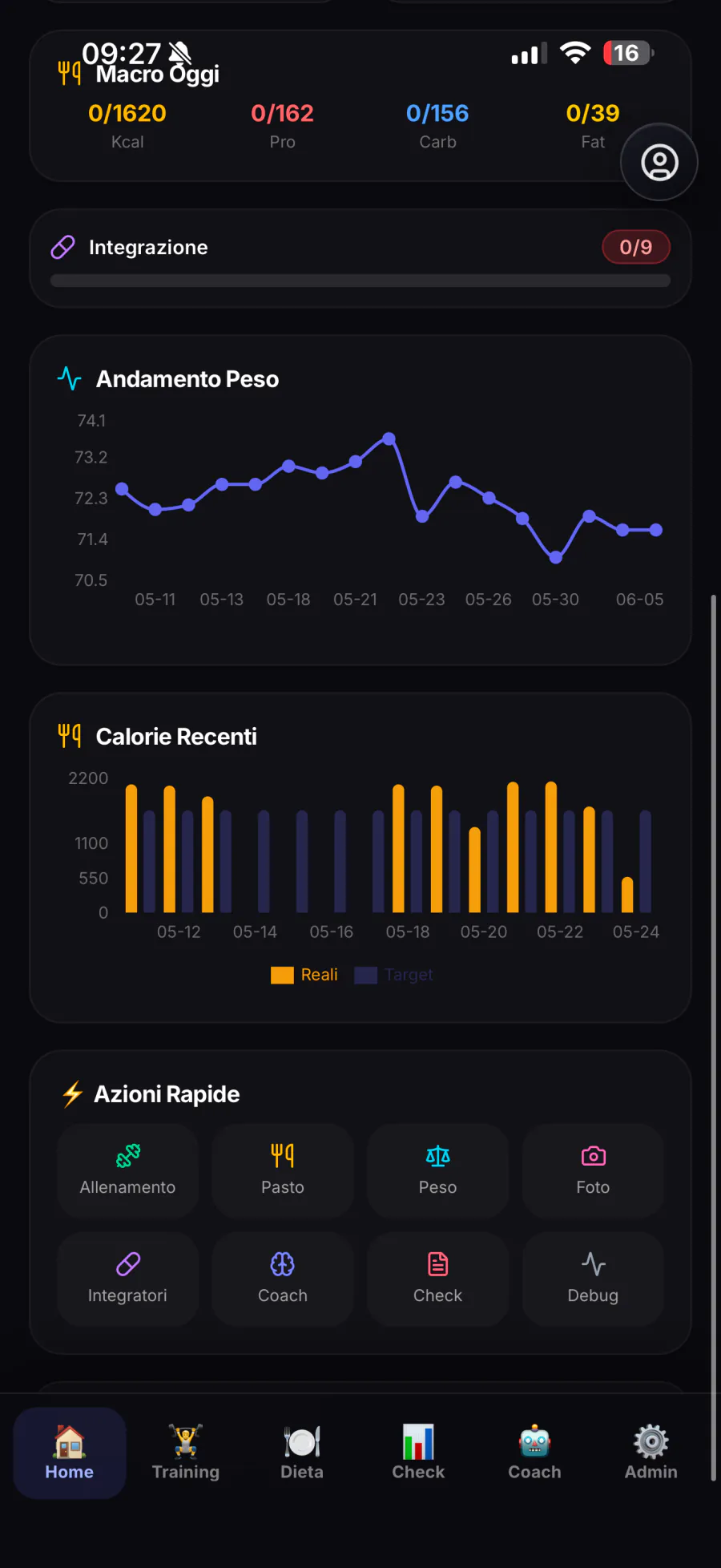Start a Check from Azioni Rapide
Screen dimensions: 721x1568
(x=437, y=1279)
